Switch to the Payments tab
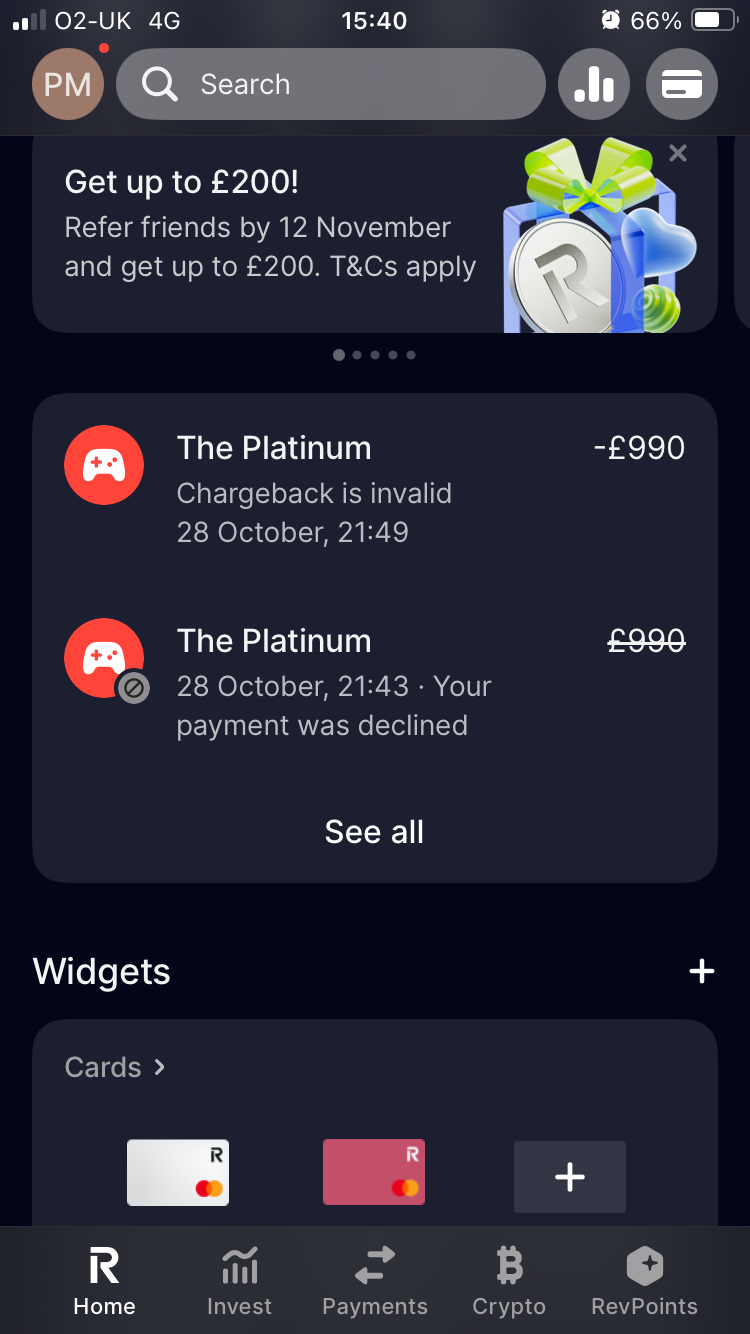This screenshot has width=750, height=1334. (x=375, y=1280)
